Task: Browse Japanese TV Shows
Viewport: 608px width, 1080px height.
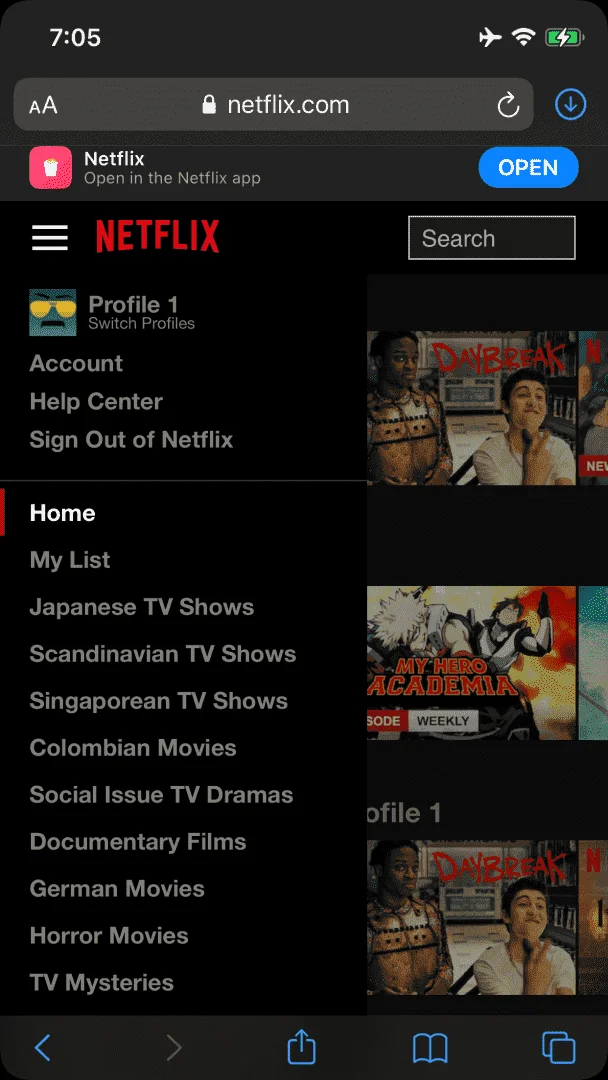Action: tap(141, 607)
